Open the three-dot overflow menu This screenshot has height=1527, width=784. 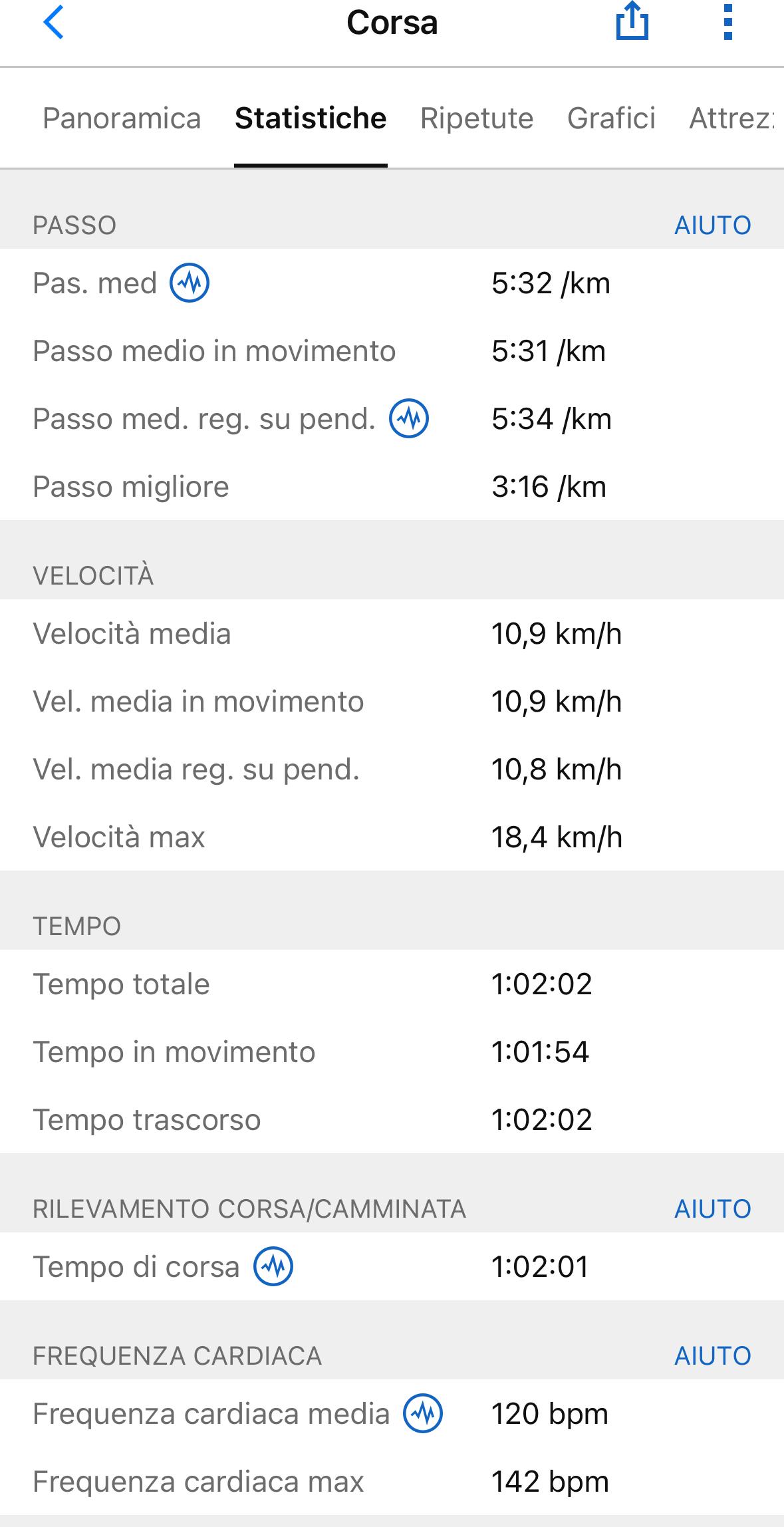pos(728,23)
